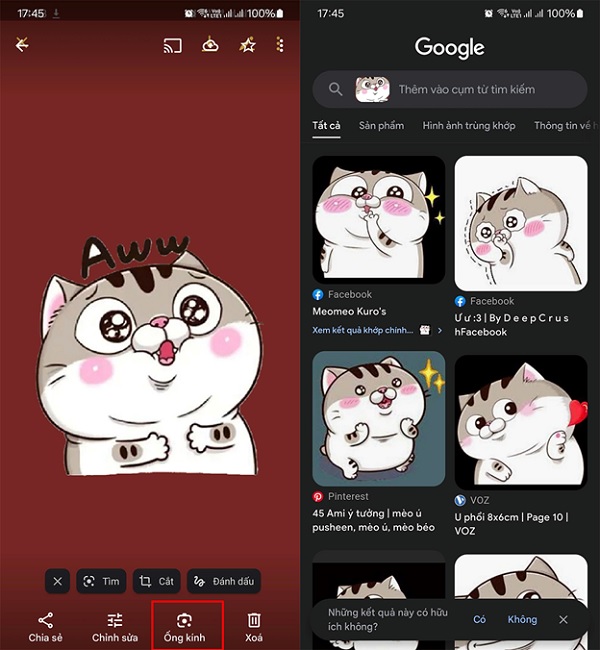Share the photo via Chia sẻ
Image resolution: width=600 pixels, height=650 pixels.
45,627
